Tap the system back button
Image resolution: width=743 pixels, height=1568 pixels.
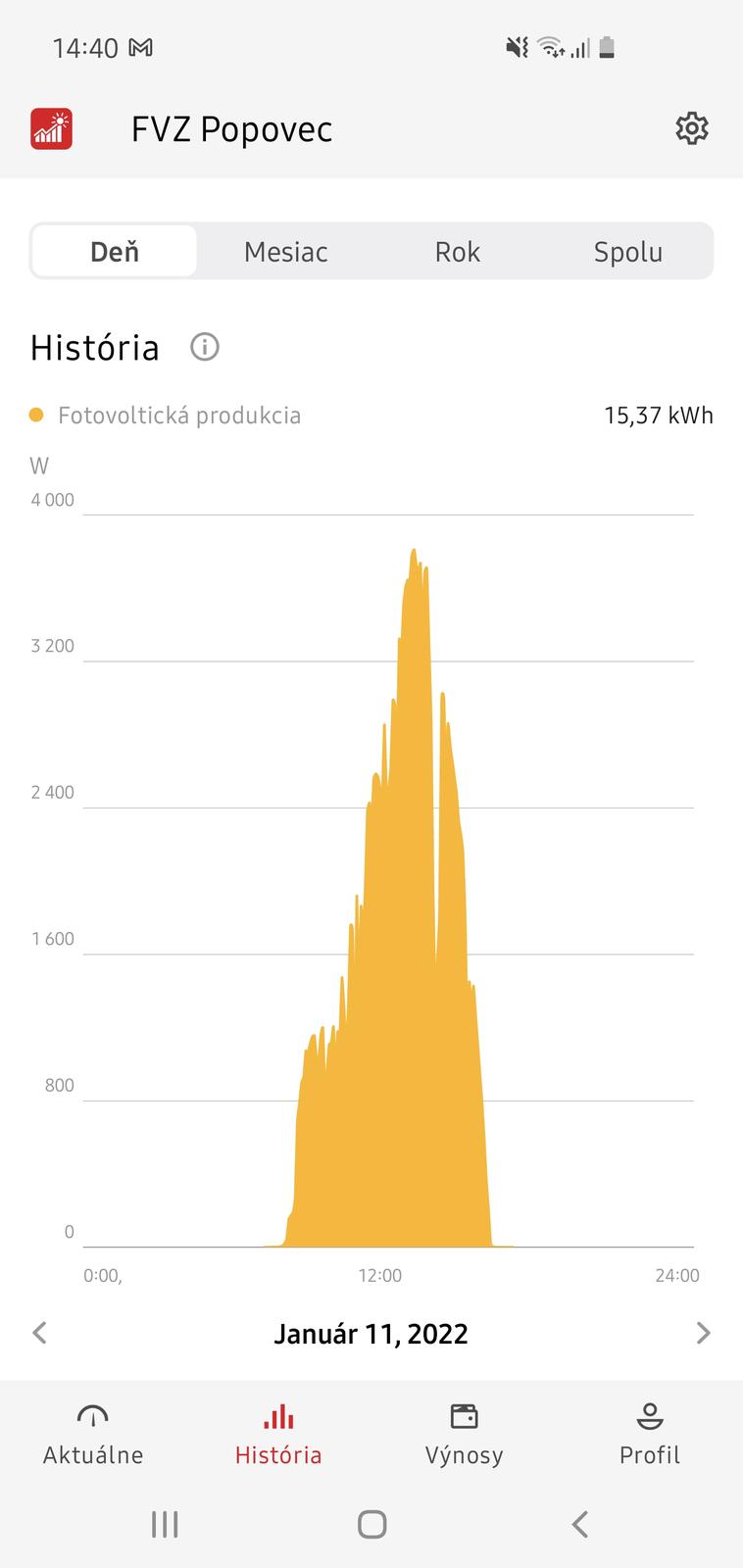coord(579,1524)
